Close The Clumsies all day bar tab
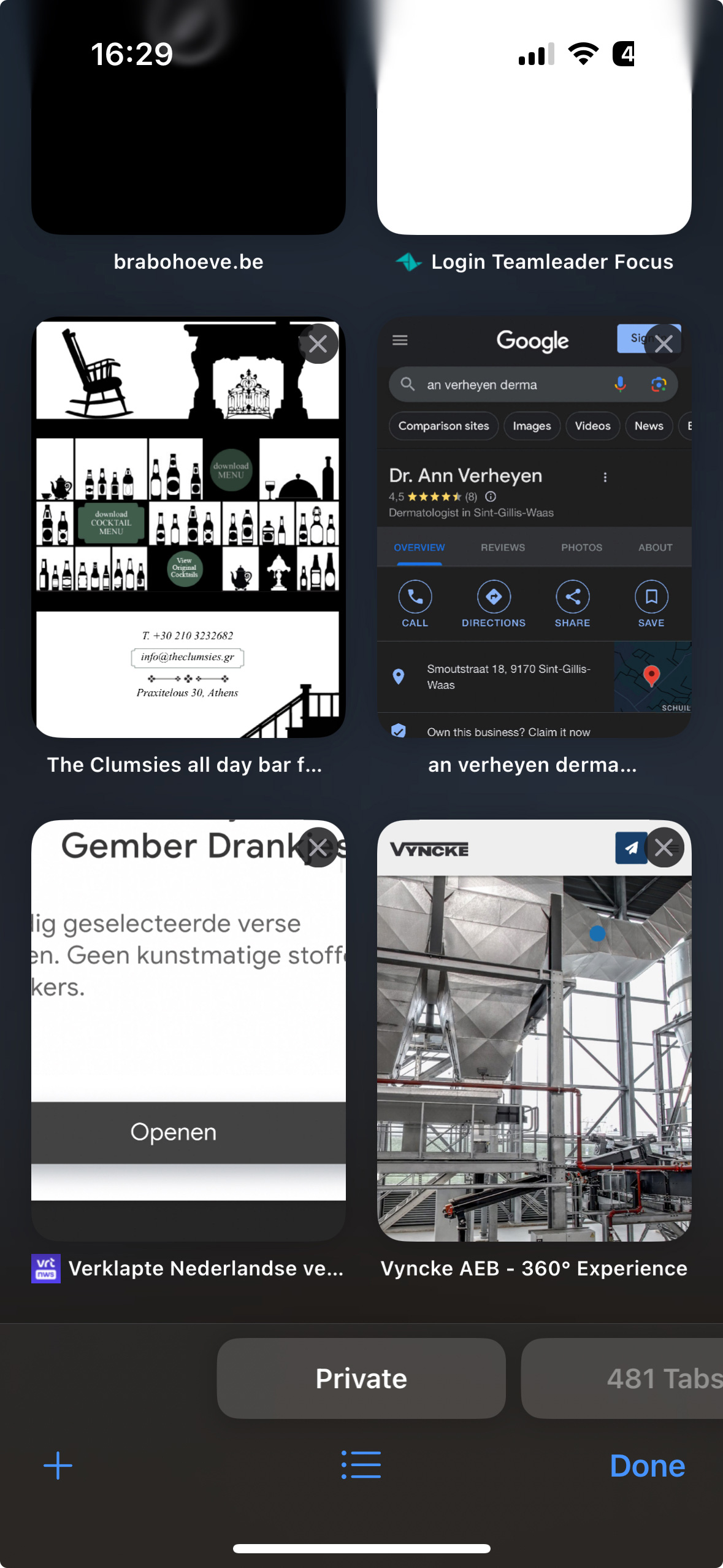The image size is (723, 1568). pos(318,344)
